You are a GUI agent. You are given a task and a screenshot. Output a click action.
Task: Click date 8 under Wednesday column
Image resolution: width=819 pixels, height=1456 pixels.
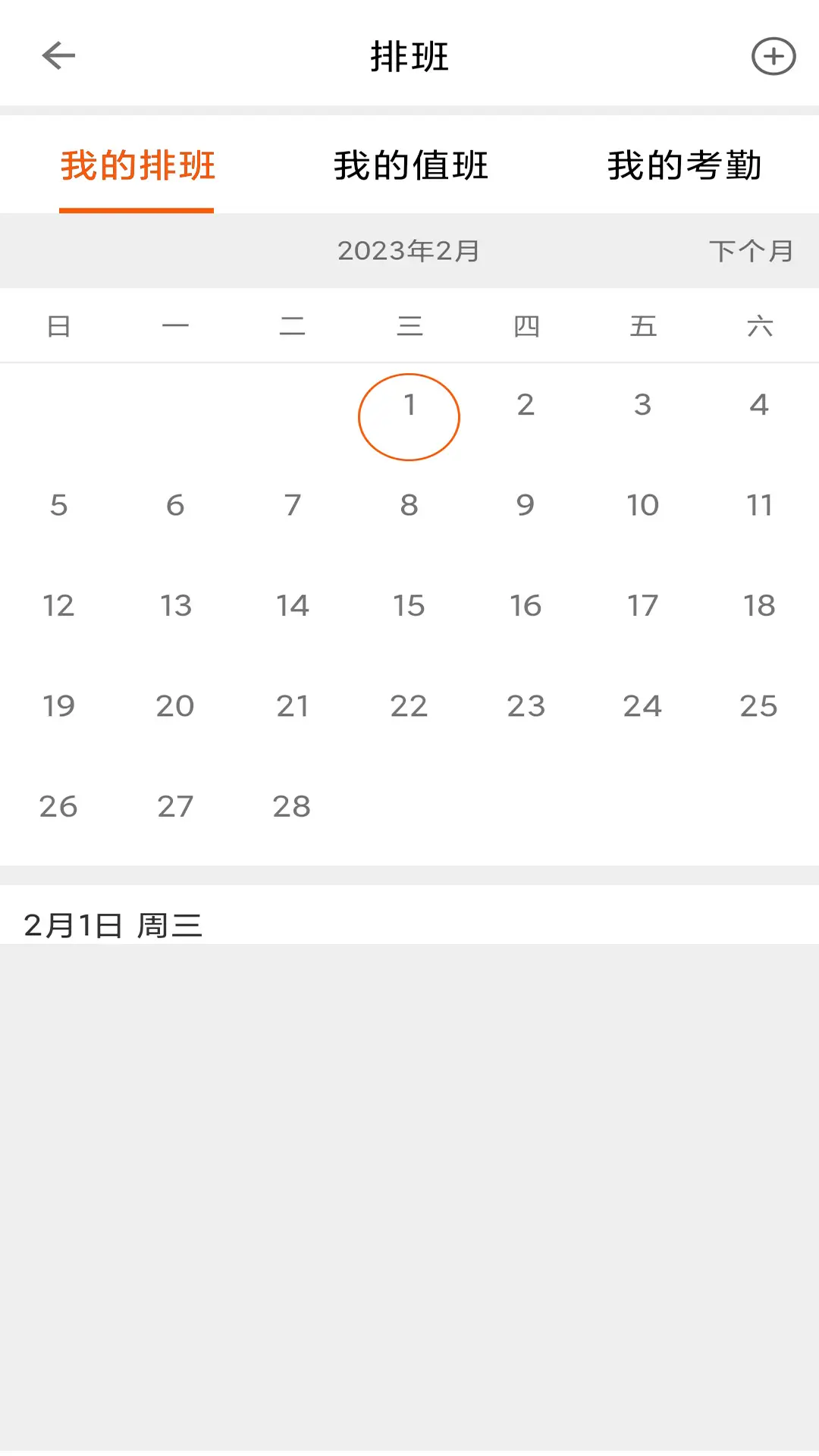409,505
